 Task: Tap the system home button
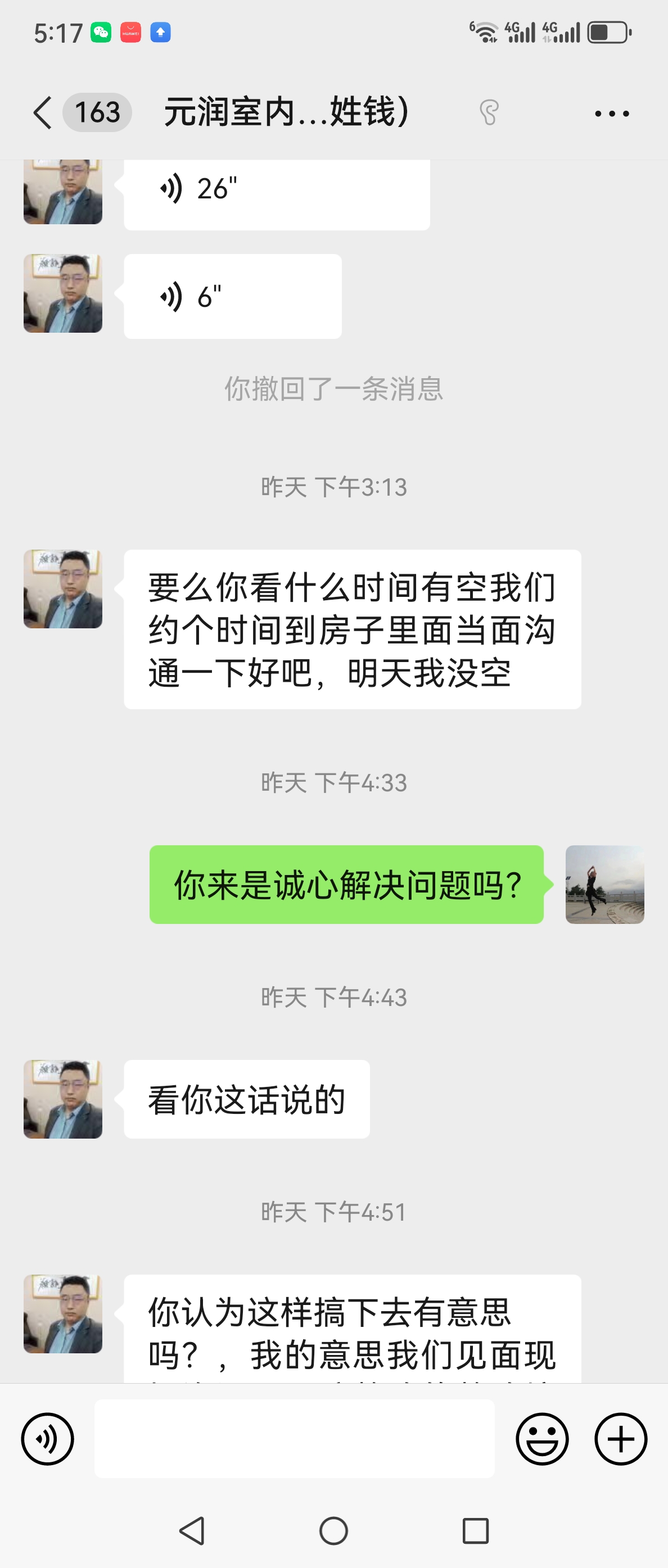333,1531
